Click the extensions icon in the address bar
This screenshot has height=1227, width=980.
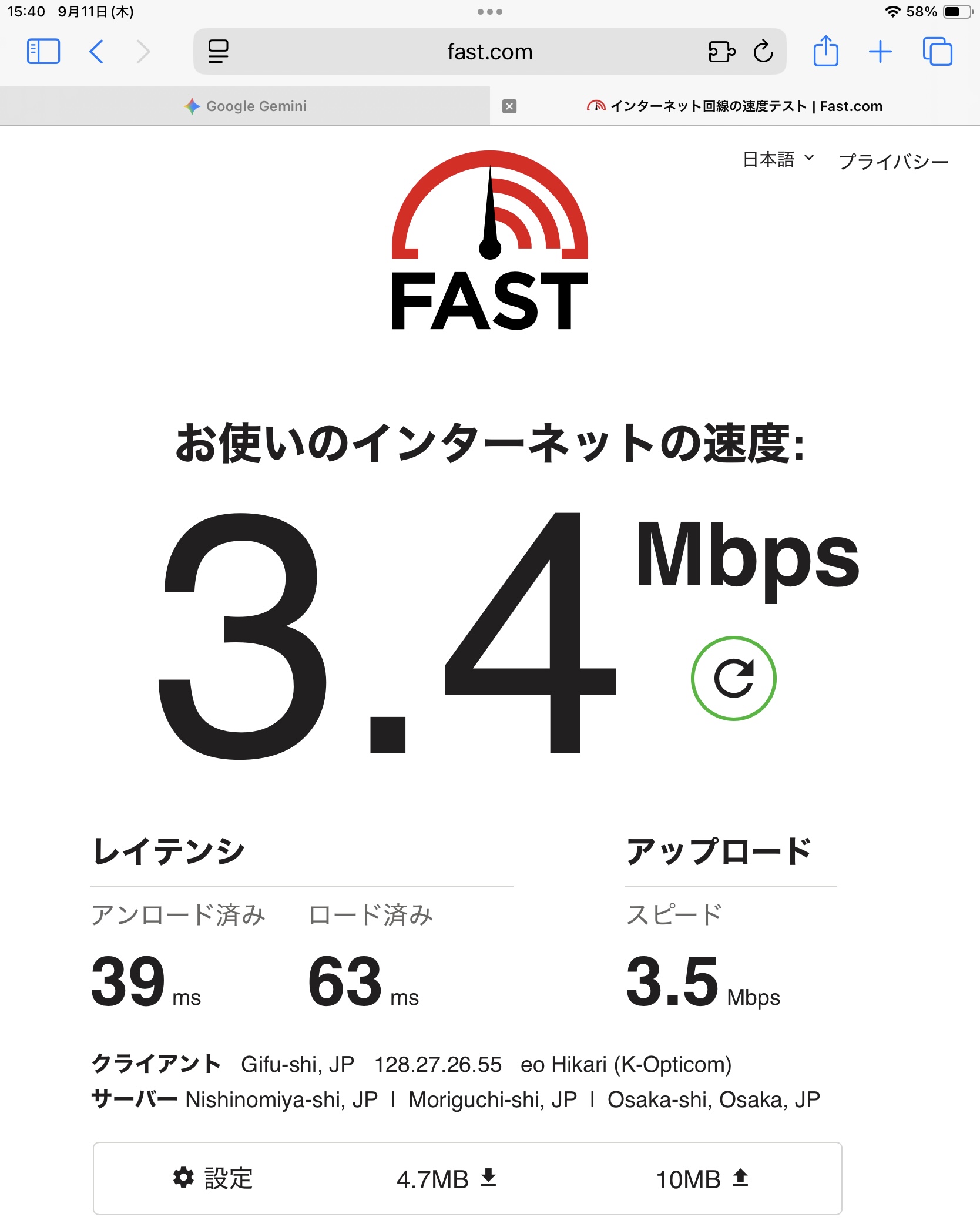pyautogui.click(x=721, y=52)
